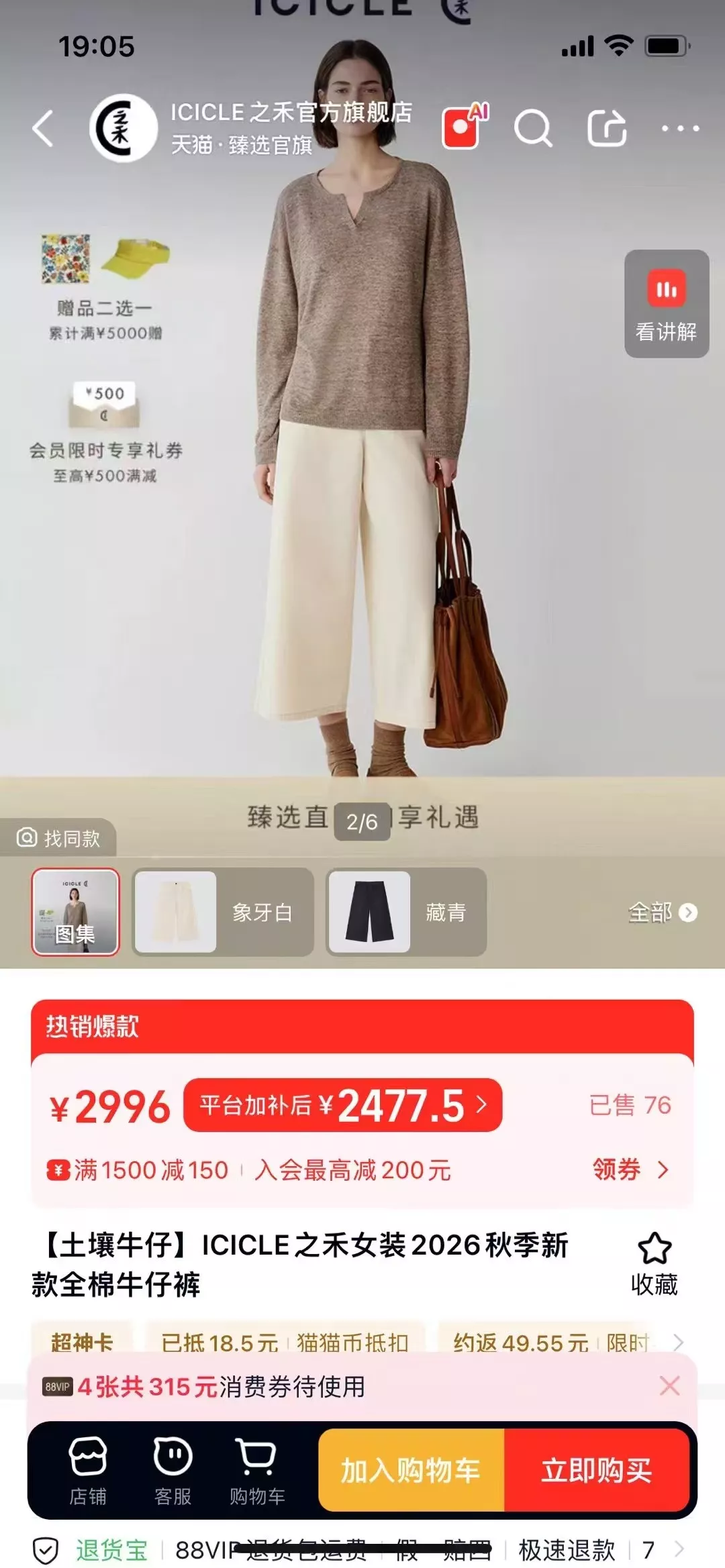Choose the 象牙白 color option
725x1568 pixels.
223,912
